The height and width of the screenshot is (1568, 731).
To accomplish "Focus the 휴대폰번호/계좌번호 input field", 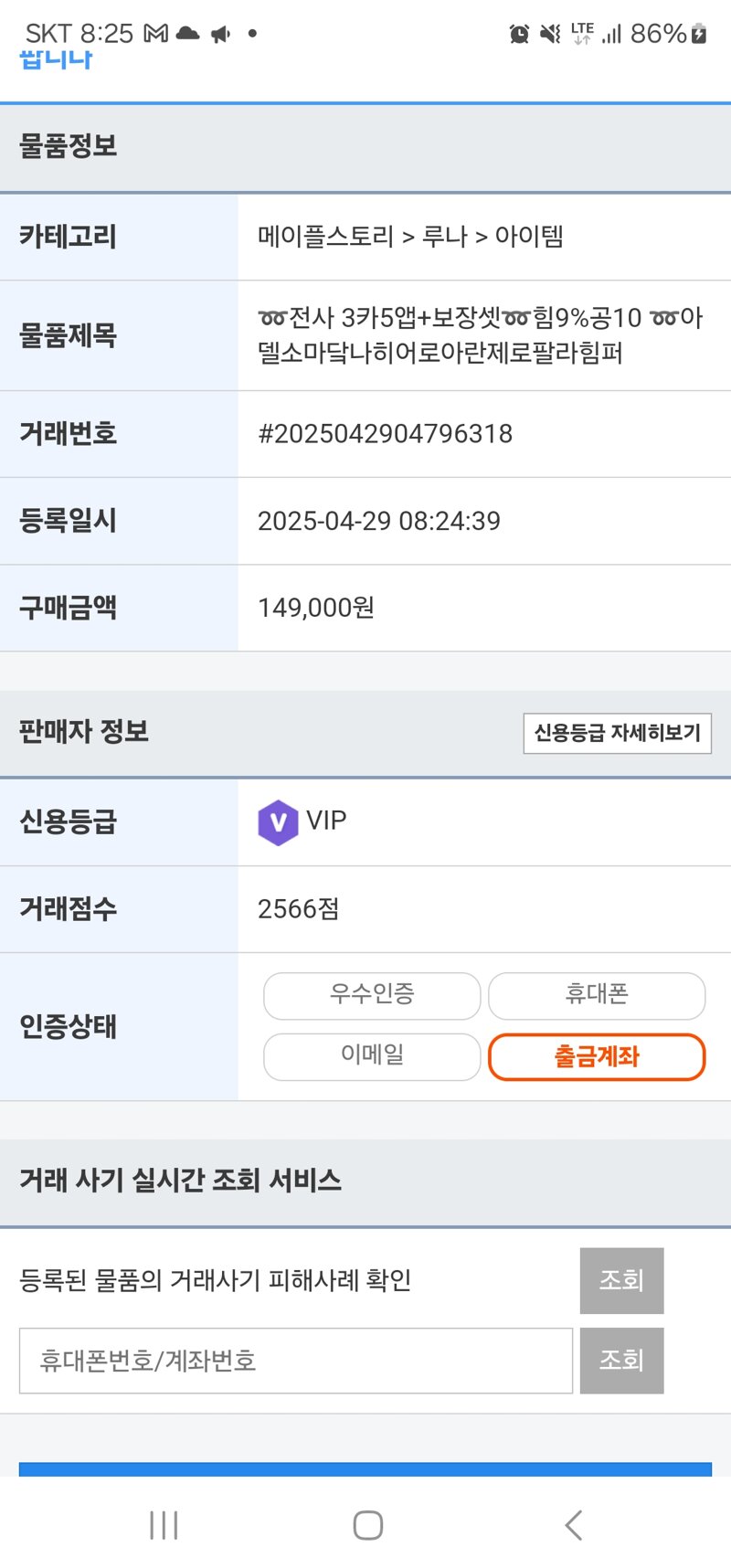I will point(296,1361).
